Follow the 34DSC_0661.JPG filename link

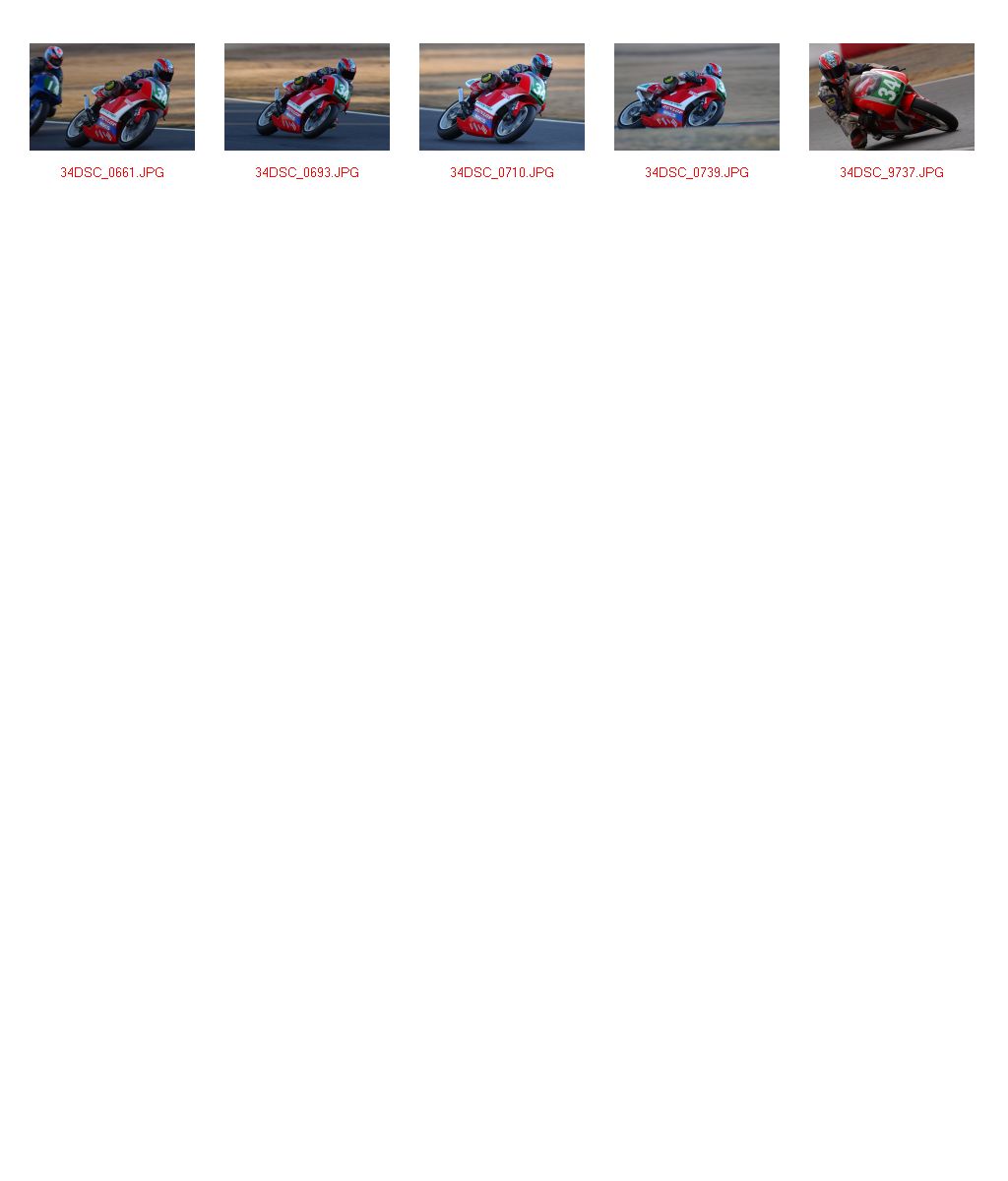click(112, 172)
